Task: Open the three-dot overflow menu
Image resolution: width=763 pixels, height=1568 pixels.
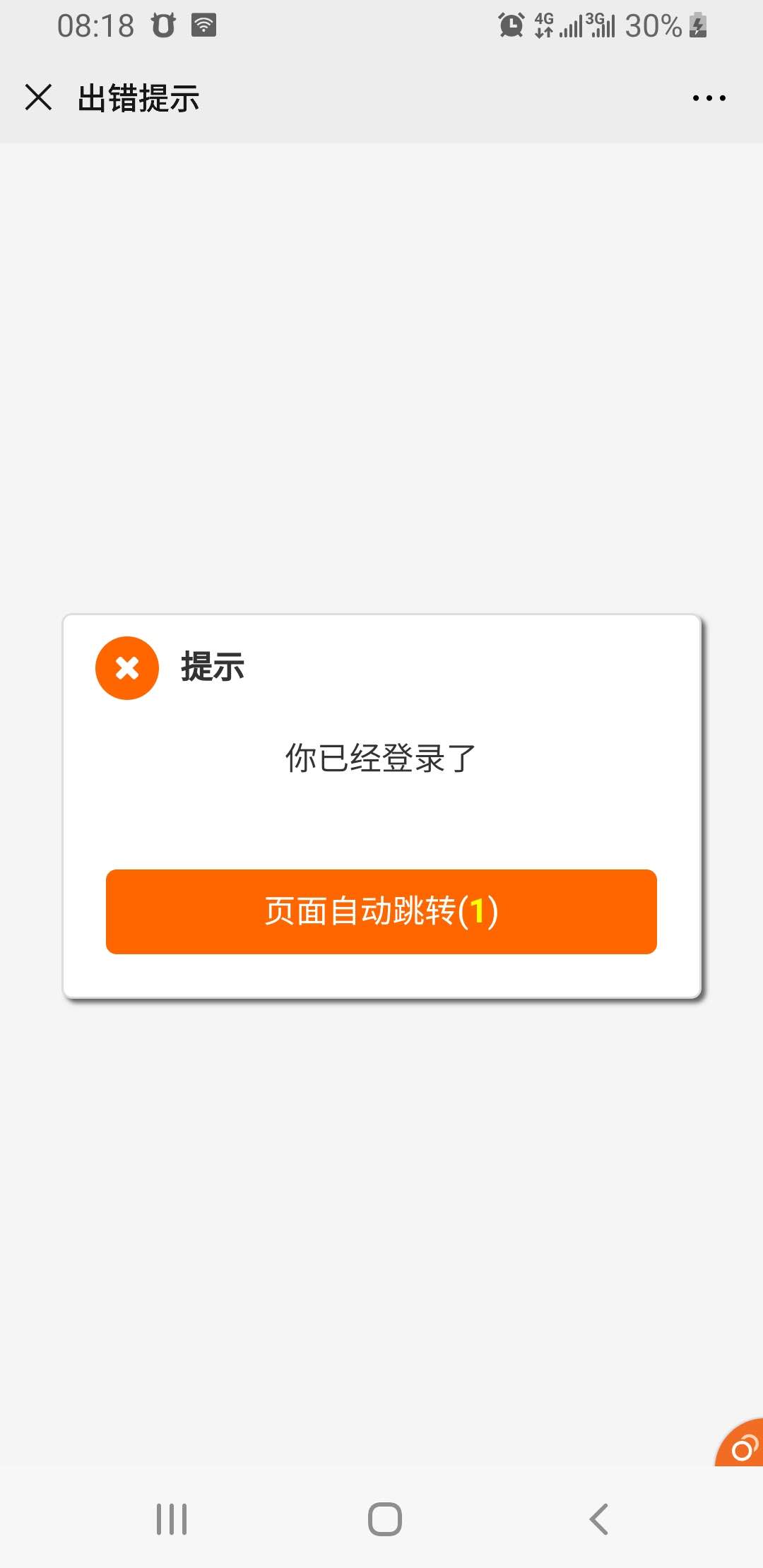Action: click(709, 98)
